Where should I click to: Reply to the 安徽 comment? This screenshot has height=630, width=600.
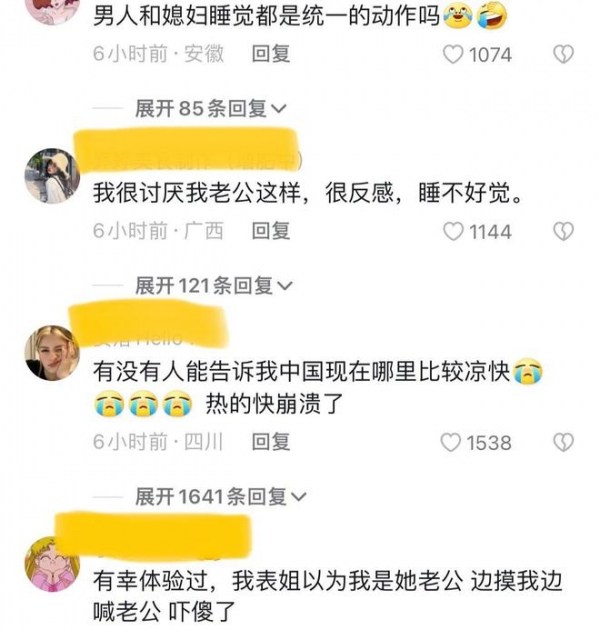(270, 55)
